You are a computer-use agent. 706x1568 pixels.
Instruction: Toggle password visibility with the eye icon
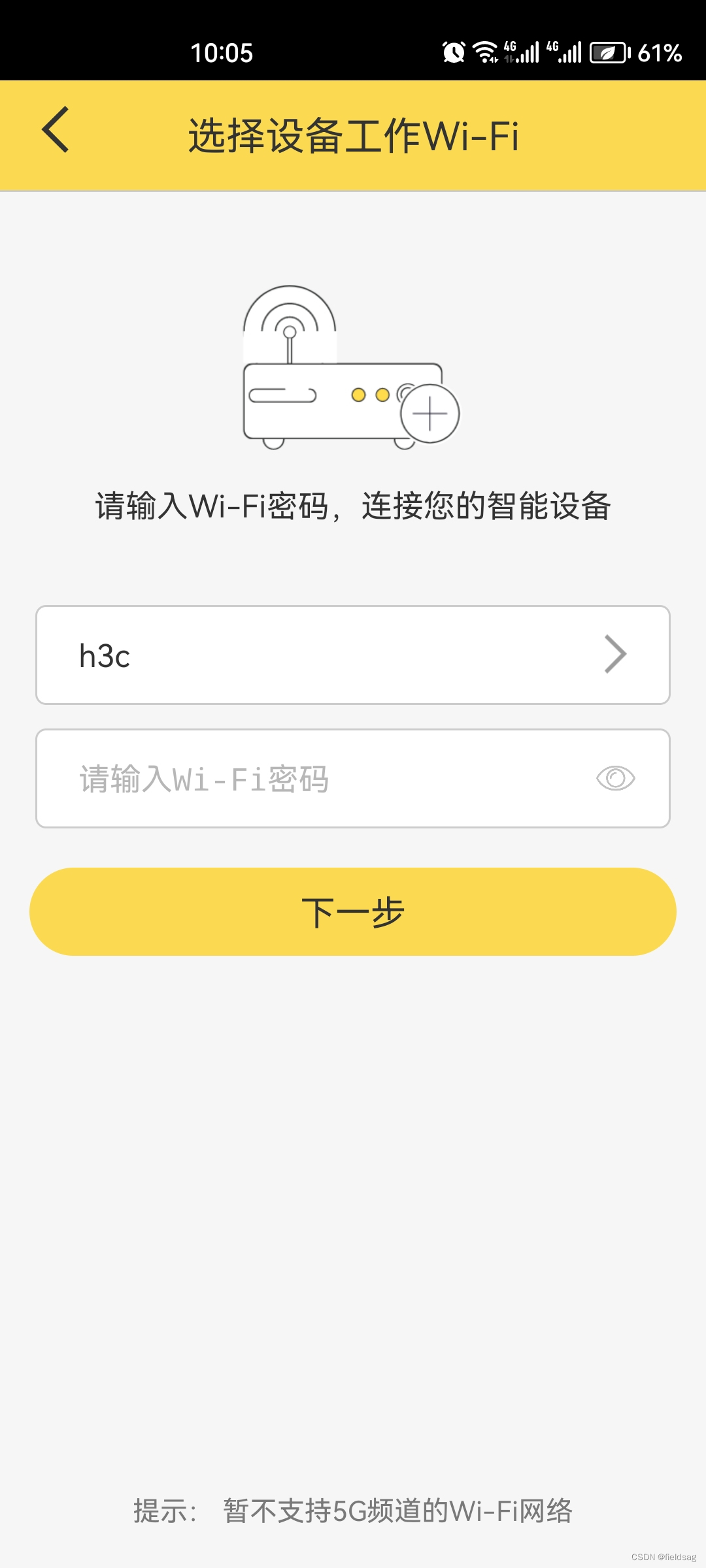click(x=615, y=778)
